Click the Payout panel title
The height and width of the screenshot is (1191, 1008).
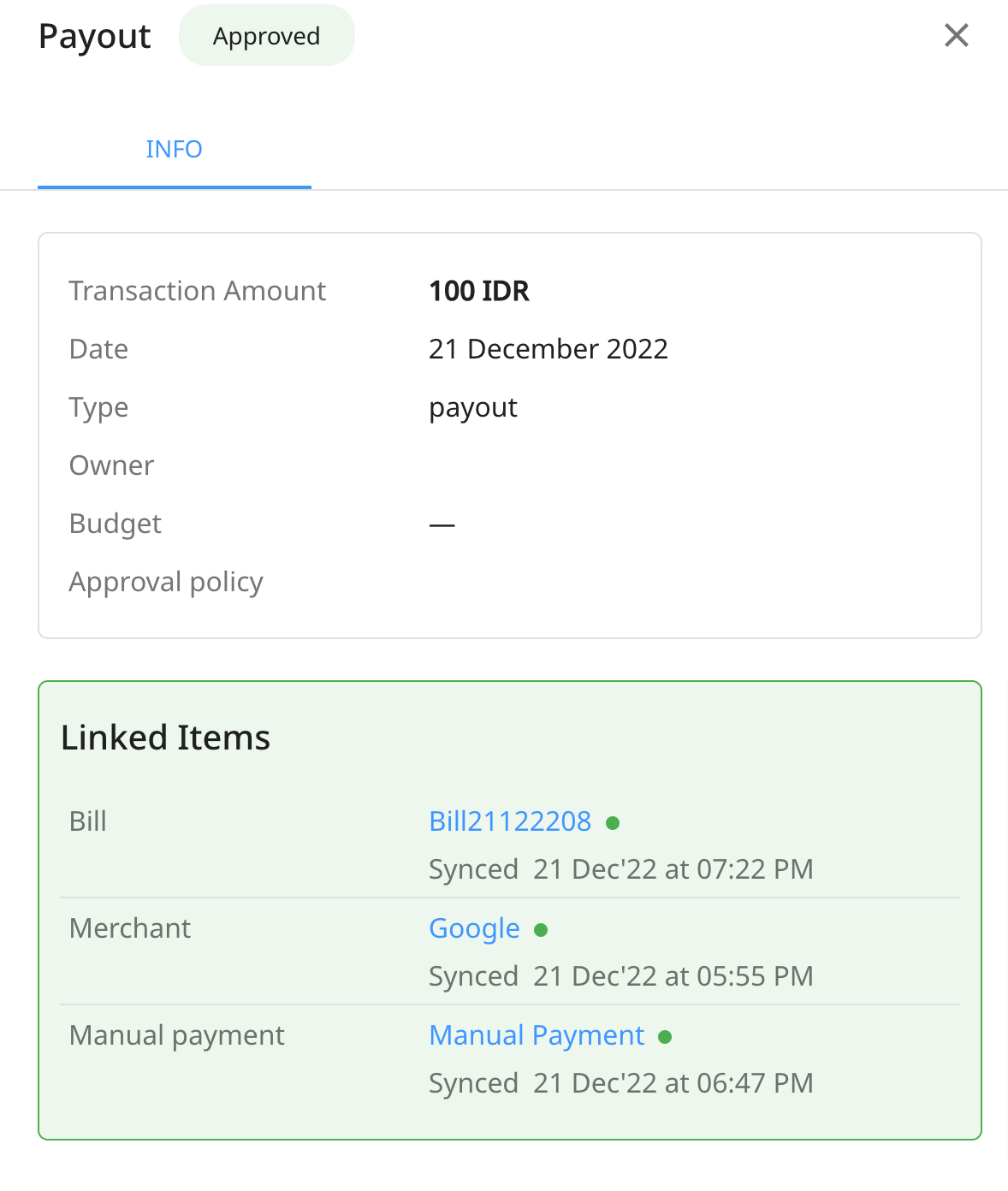94,36
